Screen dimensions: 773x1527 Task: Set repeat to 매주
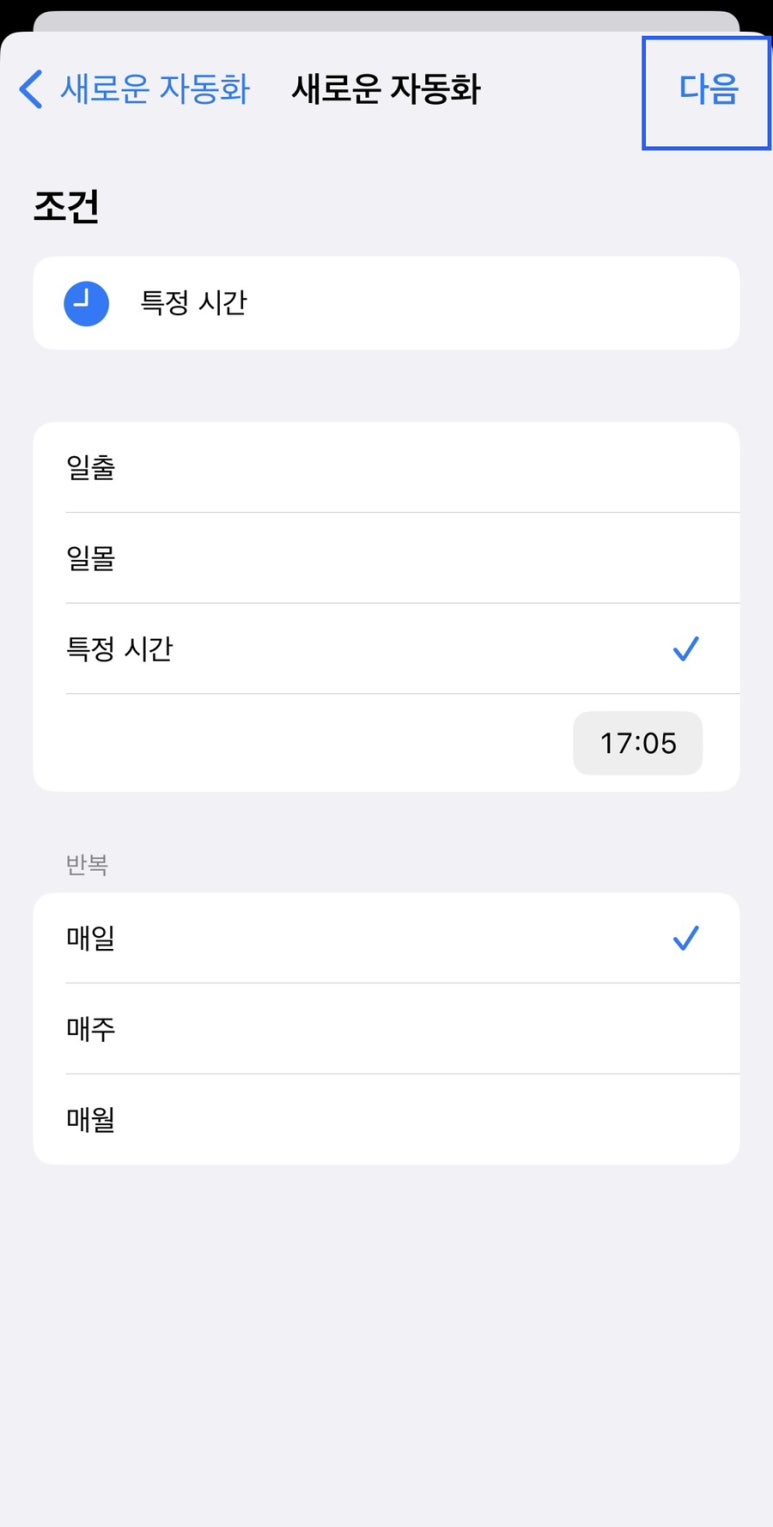click(386, 1029)
